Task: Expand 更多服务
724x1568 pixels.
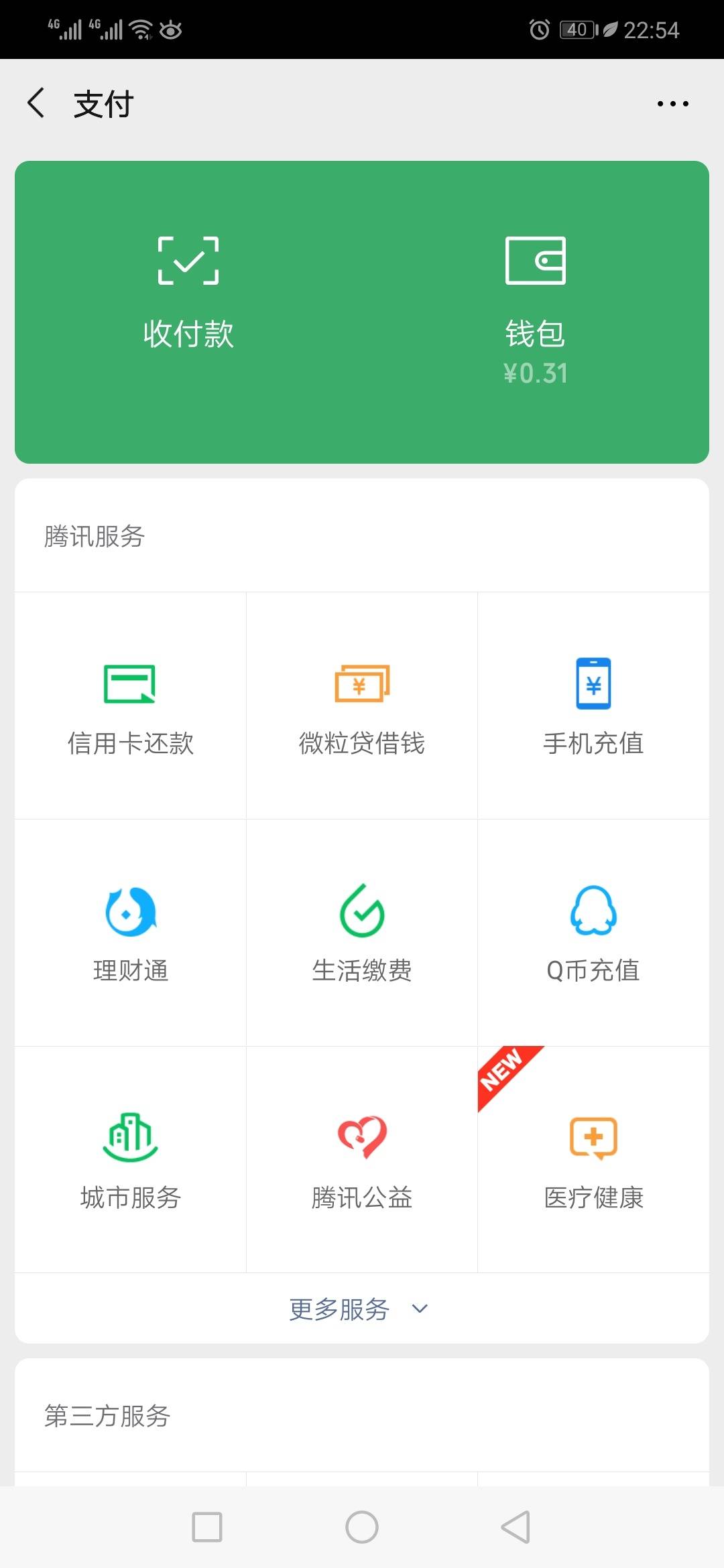Action: [x=359, y=1309]
